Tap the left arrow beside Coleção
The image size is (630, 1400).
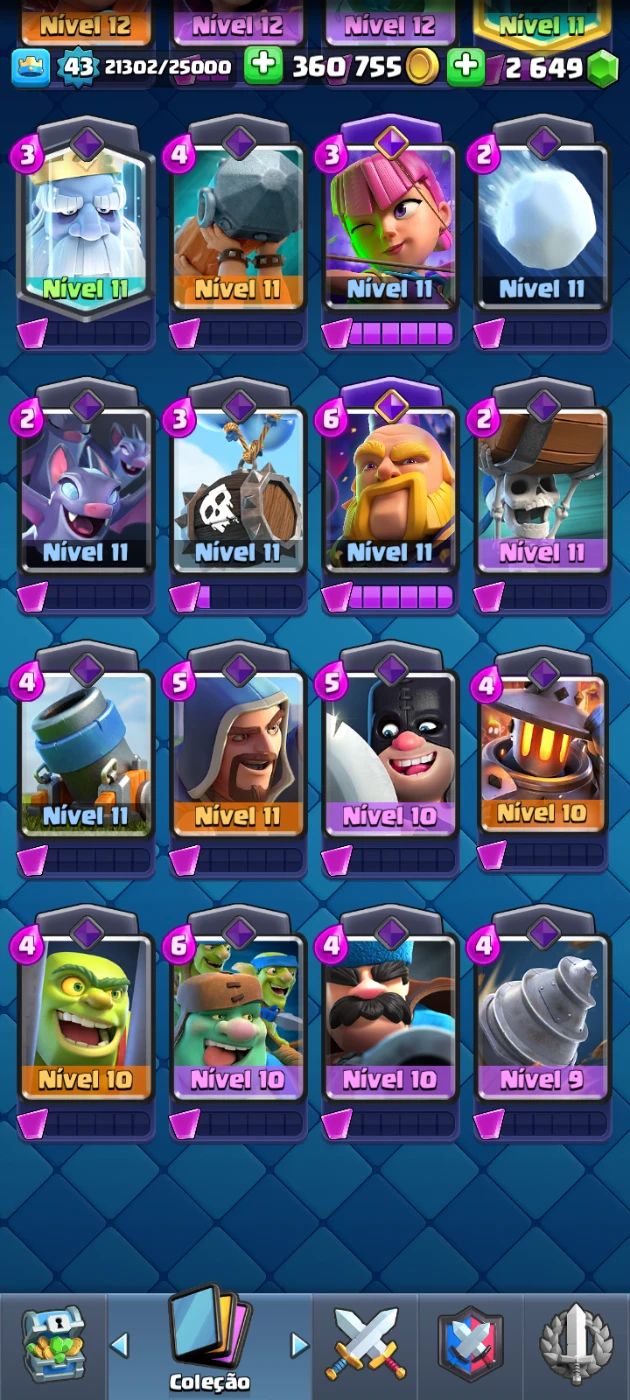120,1344
